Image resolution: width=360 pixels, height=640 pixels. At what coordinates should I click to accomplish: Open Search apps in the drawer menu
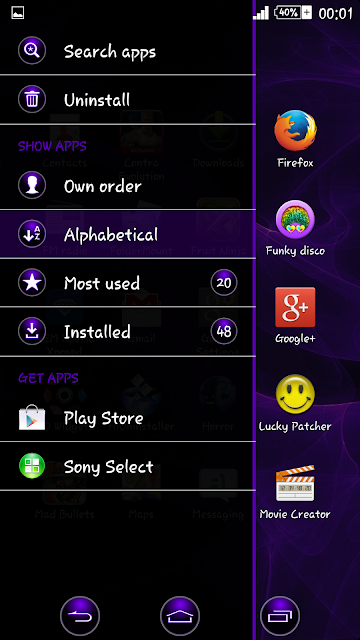click(127, 51)
